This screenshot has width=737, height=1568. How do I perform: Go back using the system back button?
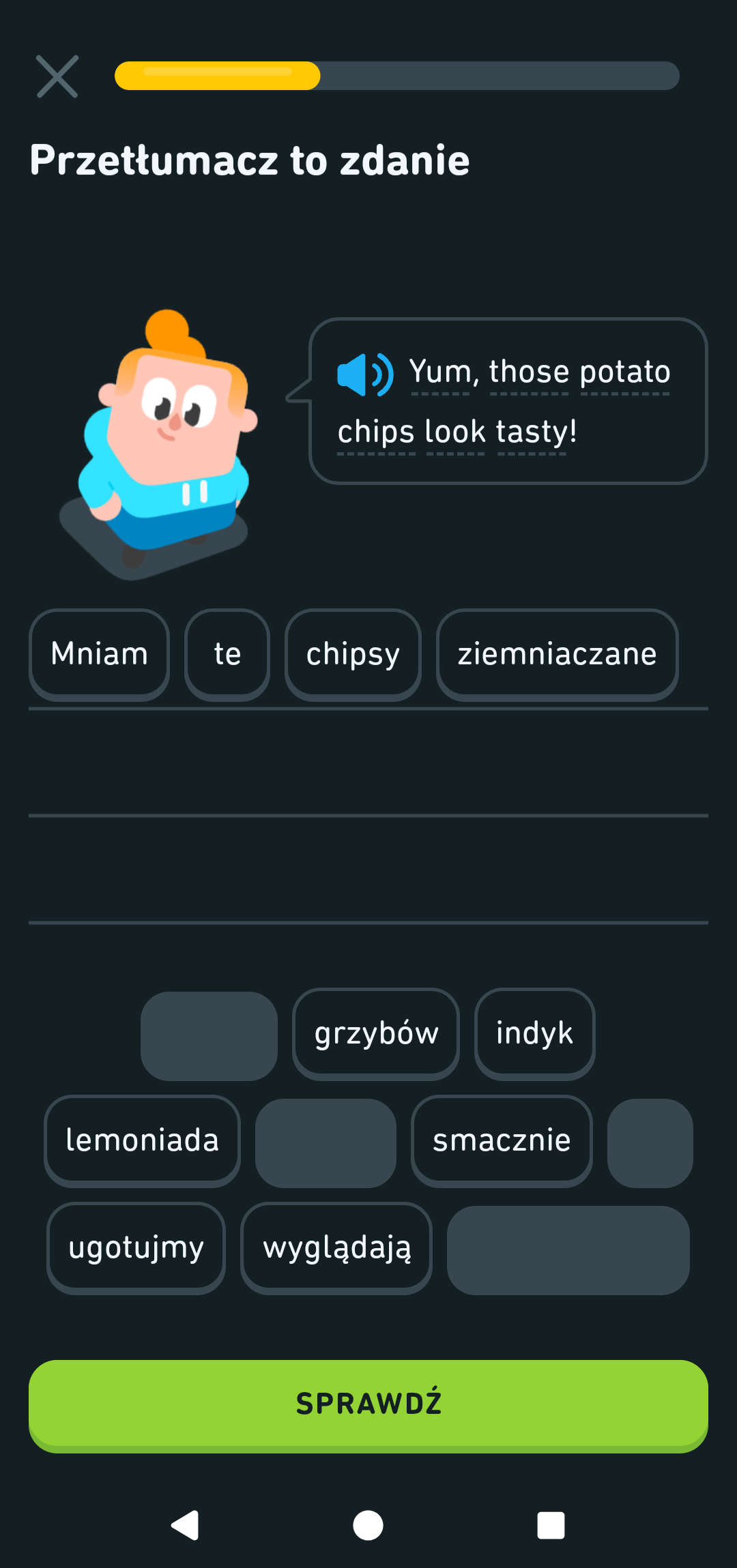coord(185,1525)
